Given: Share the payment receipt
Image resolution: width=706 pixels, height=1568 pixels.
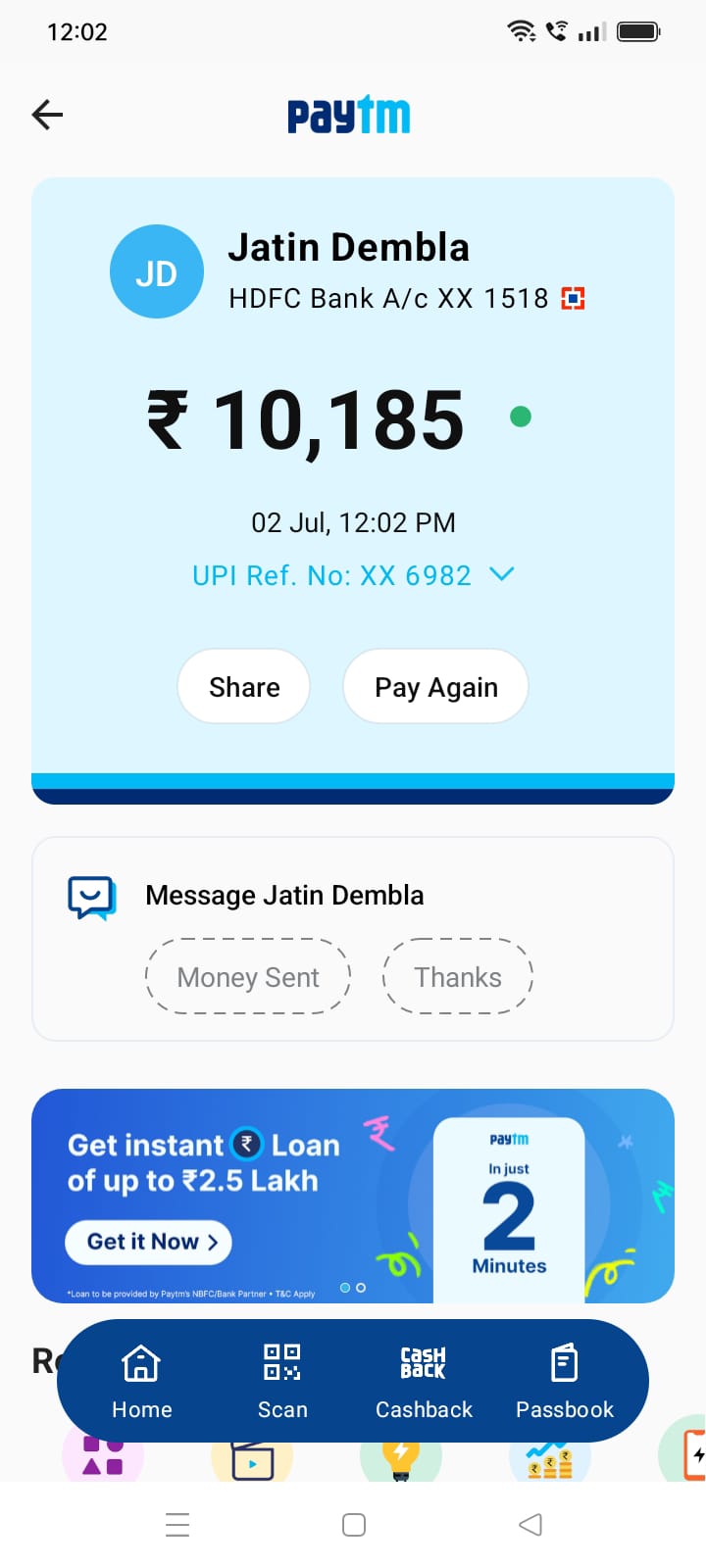Looking at the screenshot, I should [244, 687].
